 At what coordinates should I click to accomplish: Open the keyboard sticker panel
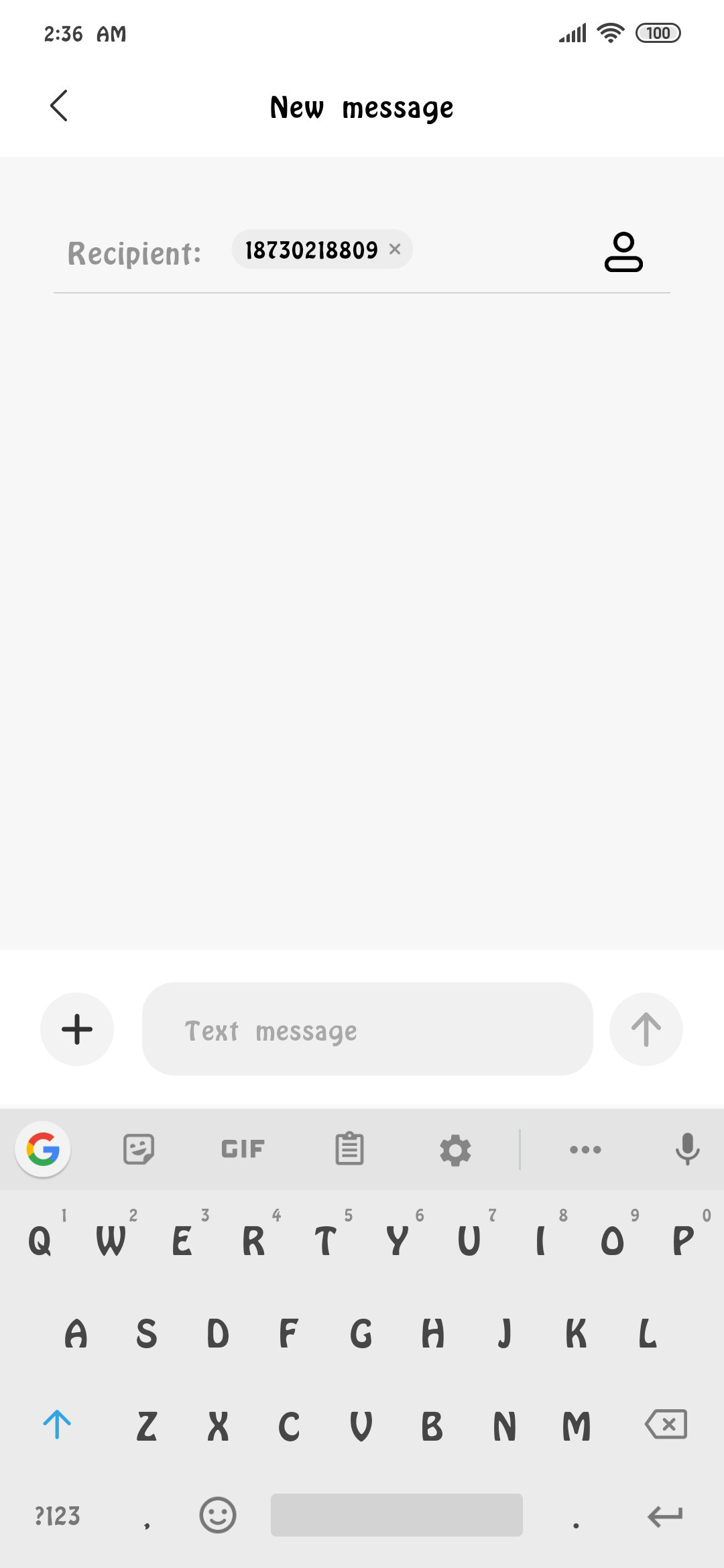click(x=139, y=1149)
